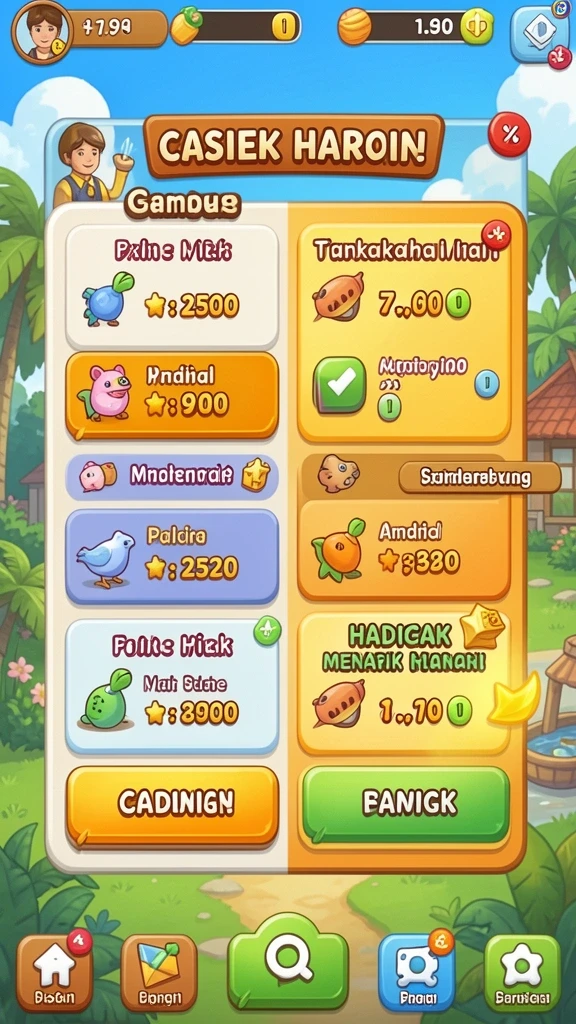Screen dimensions: 576x1024
Task: Tap the Samlerabung label button
Action: pyautogui.click(x=479, y=477)
